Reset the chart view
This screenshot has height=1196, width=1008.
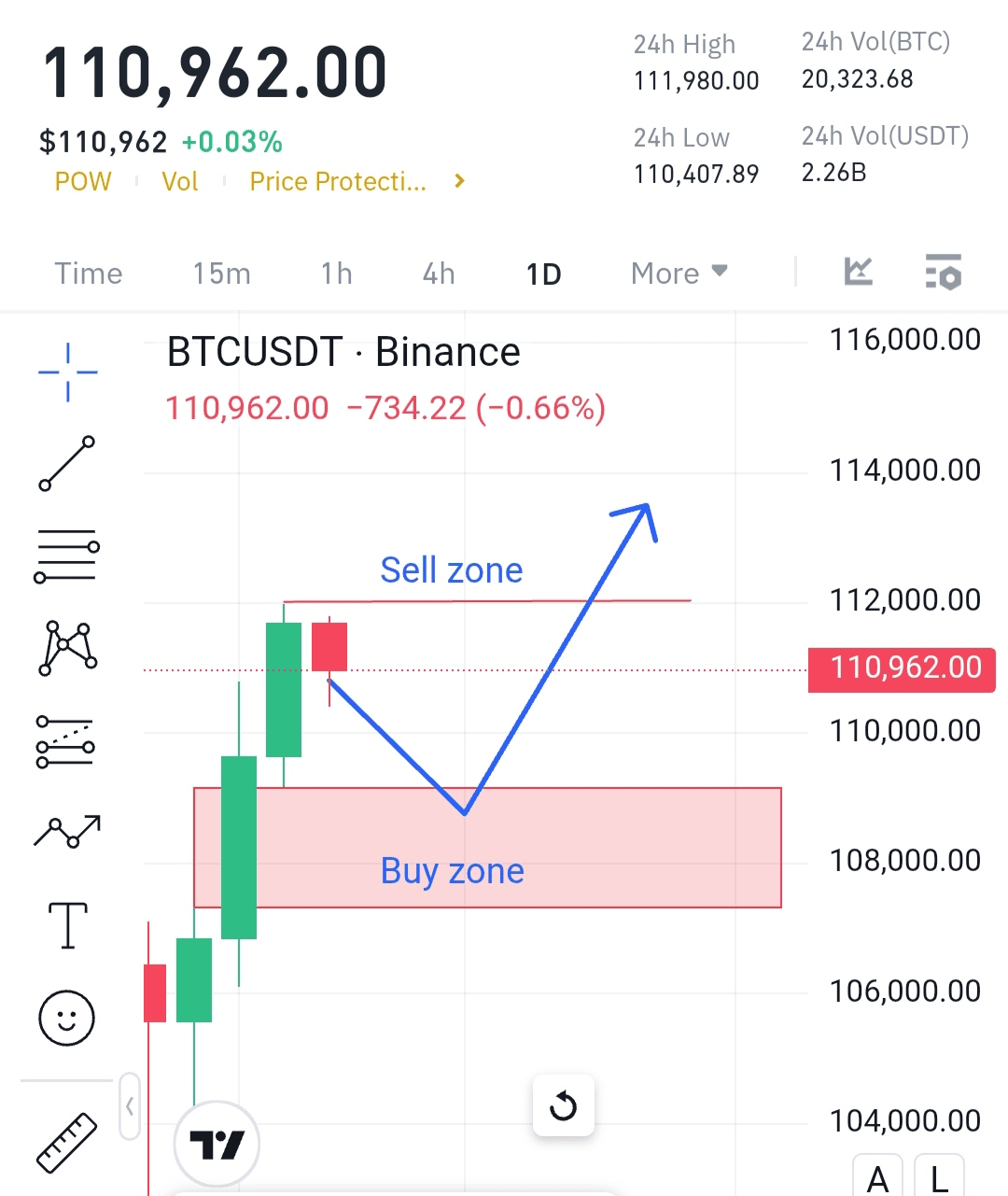click(563, 1106)
